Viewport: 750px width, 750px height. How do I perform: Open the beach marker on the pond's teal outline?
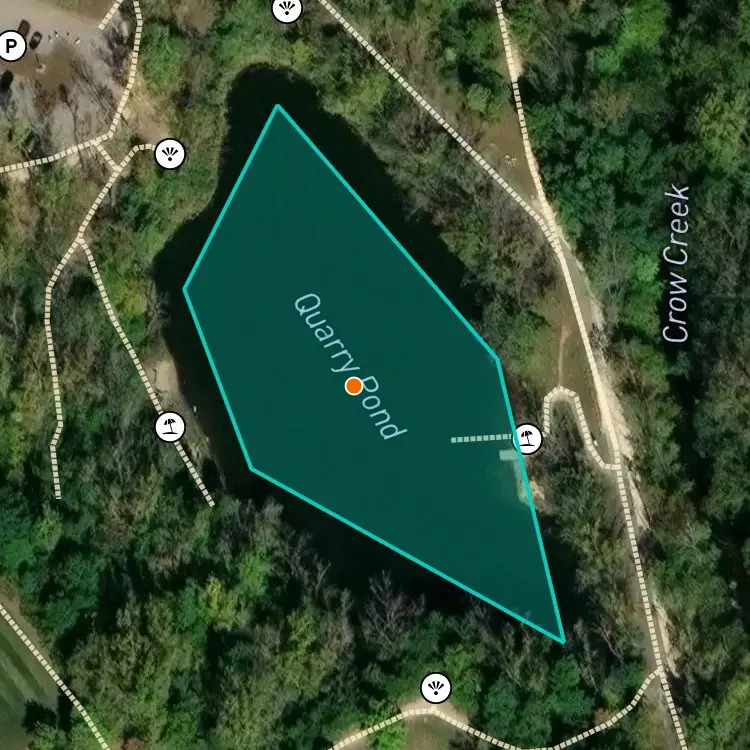pyautogui.click(x=527, y=439)
